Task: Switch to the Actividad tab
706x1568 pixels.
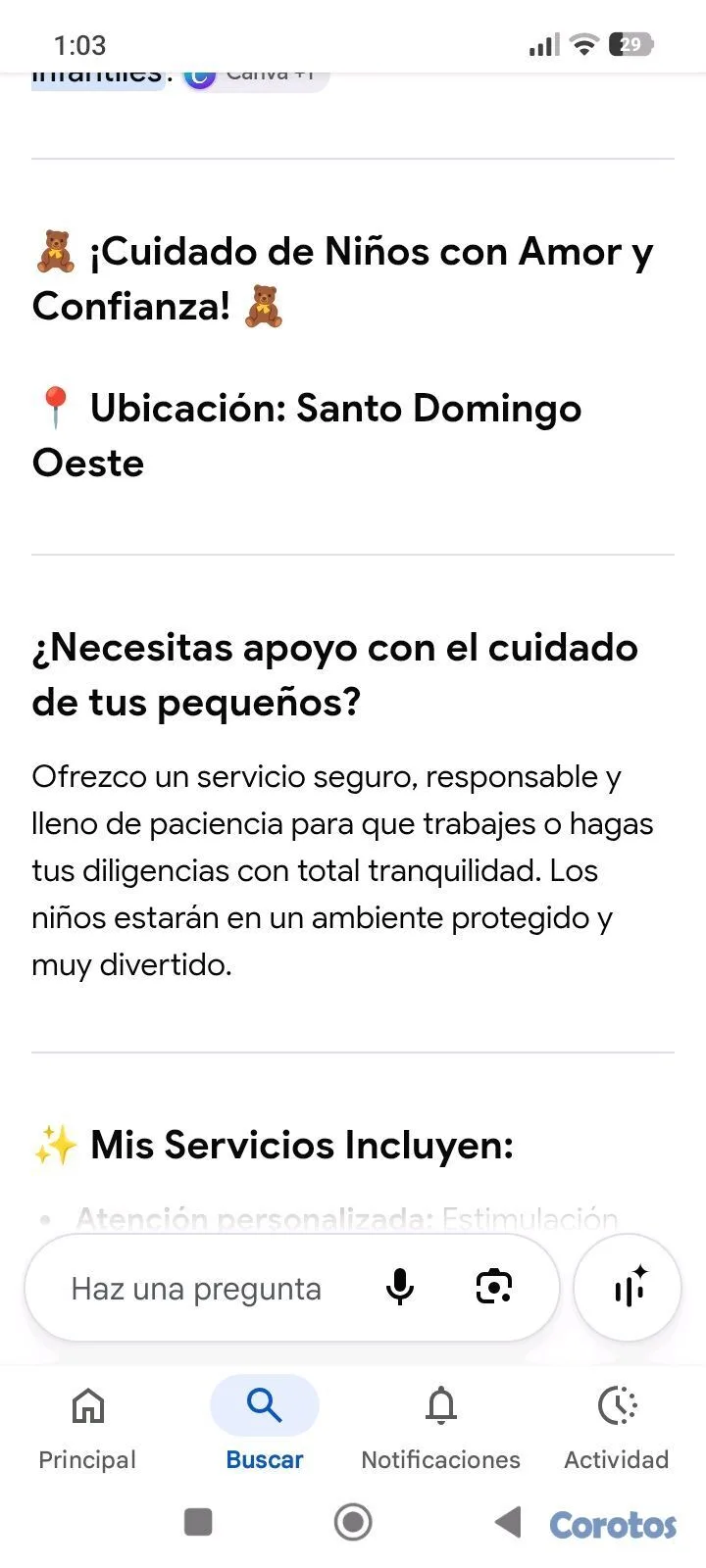Action: (x=617, y=1426)
